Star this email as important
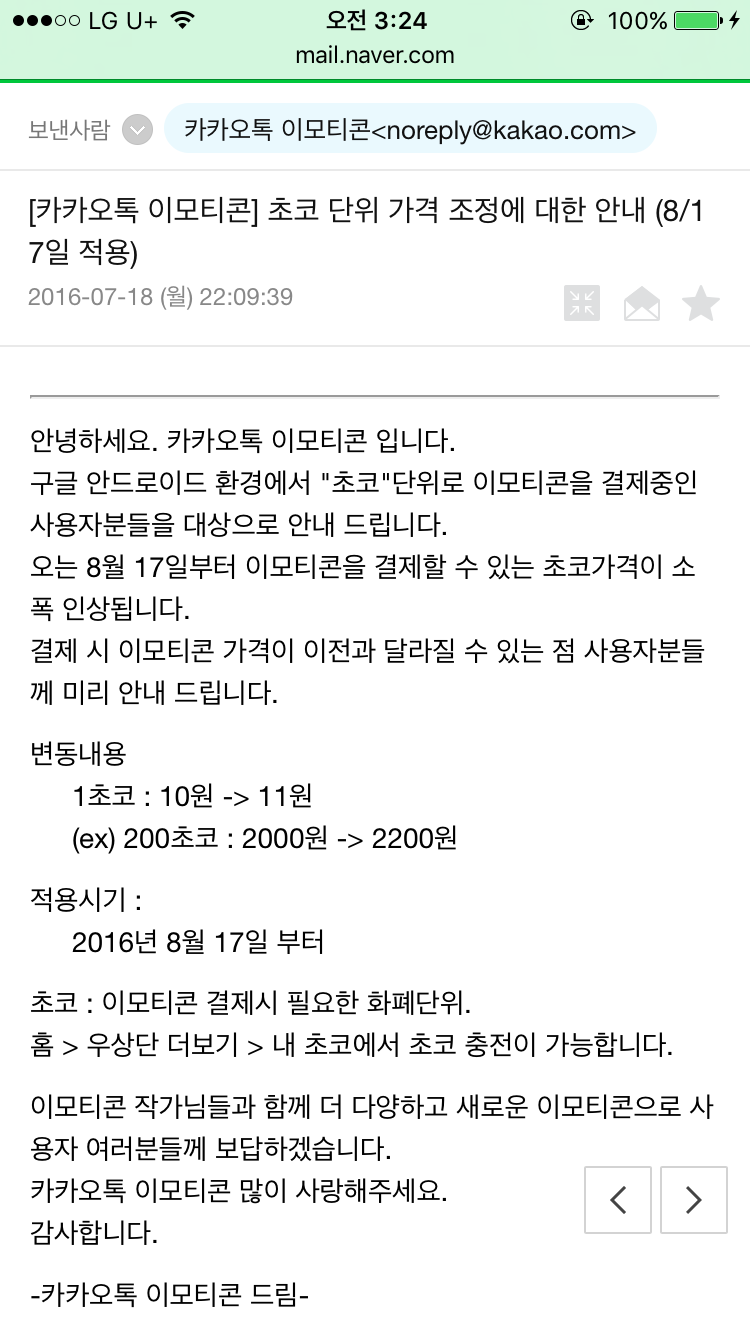 701,303
